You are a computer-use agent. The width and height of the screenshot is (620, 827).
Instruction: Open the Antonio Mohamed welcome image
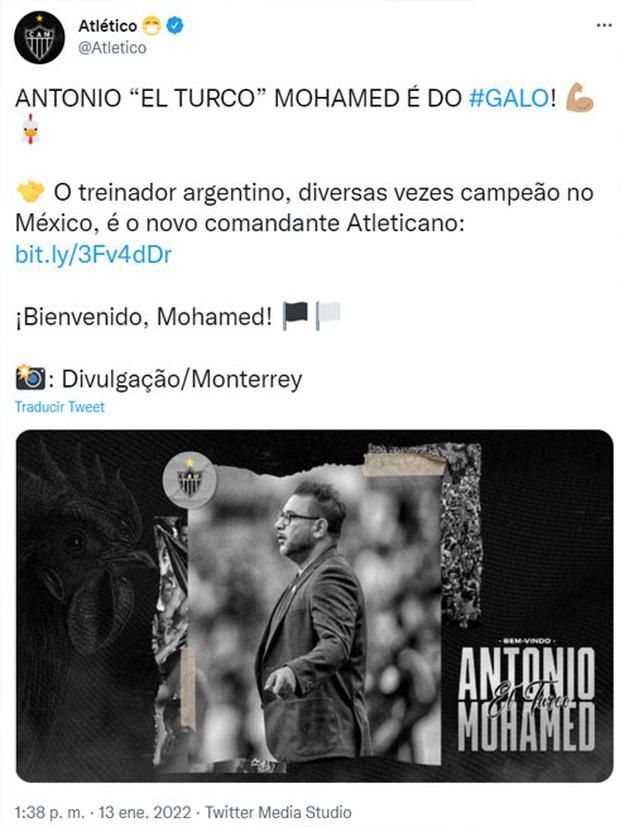coord(314,606)
